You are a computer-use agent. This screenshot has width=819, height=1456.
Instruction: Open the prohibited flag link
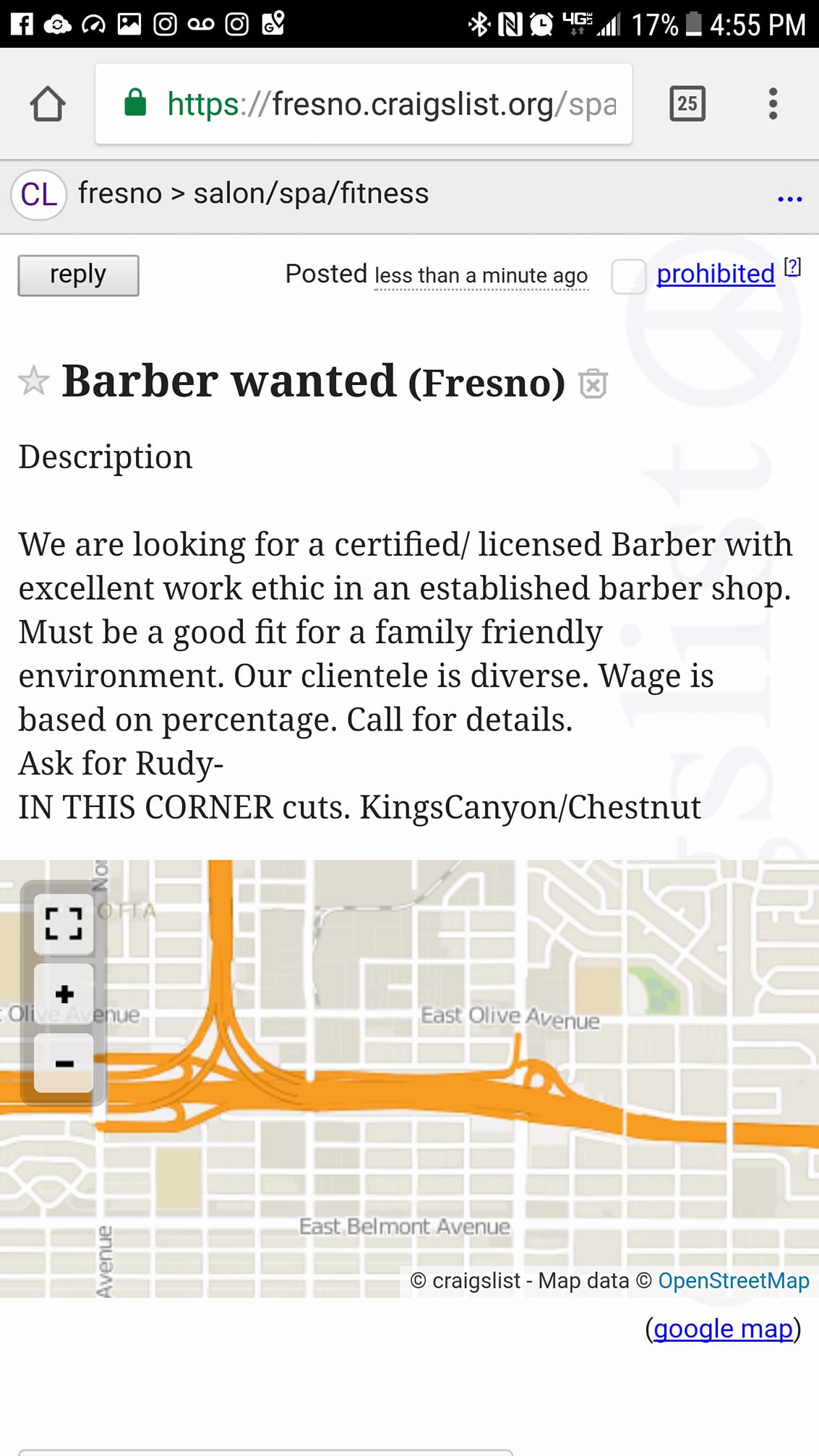pyautogui.click(x=715, y=274)
